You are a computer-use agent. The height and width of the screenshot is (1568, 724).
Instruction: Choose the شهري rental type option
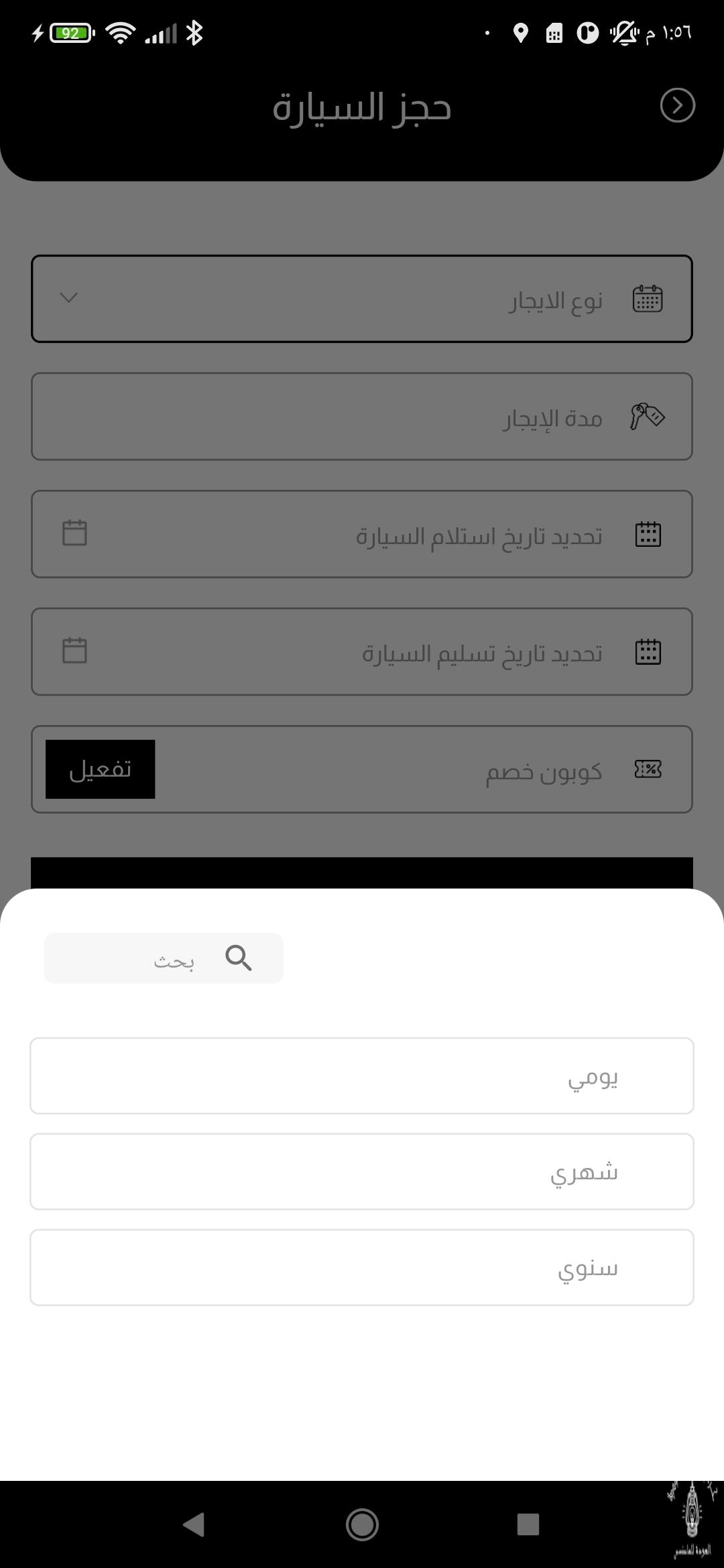click(x=362, y=1172)
